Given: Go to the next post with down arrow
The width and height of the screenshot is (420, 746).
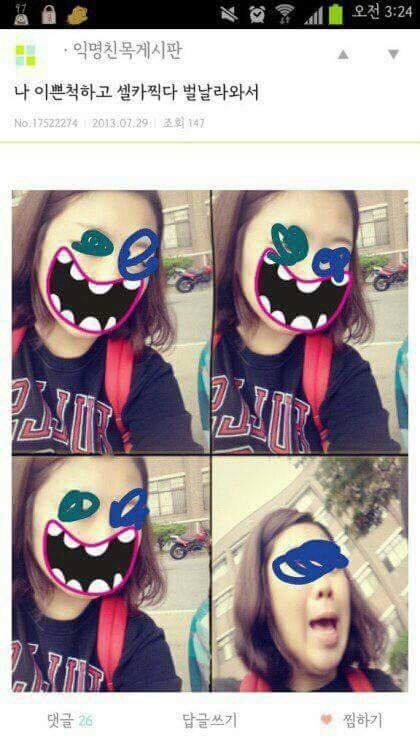Looking at the screenshot, I should tap(393, 55).
